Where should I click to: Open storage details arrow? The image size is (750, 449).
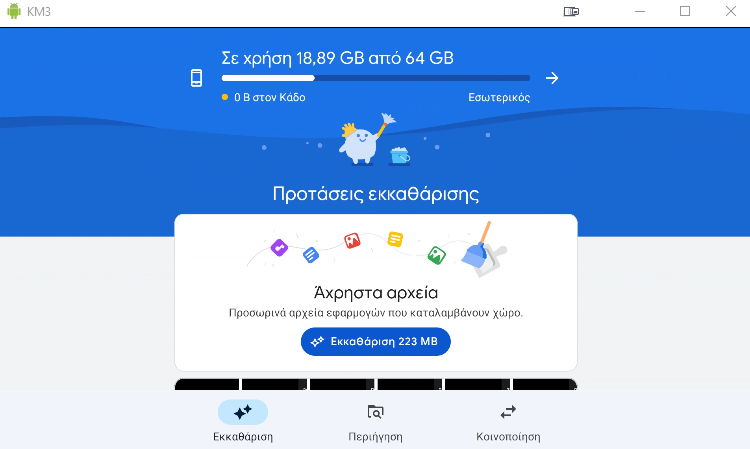[551, 78]
